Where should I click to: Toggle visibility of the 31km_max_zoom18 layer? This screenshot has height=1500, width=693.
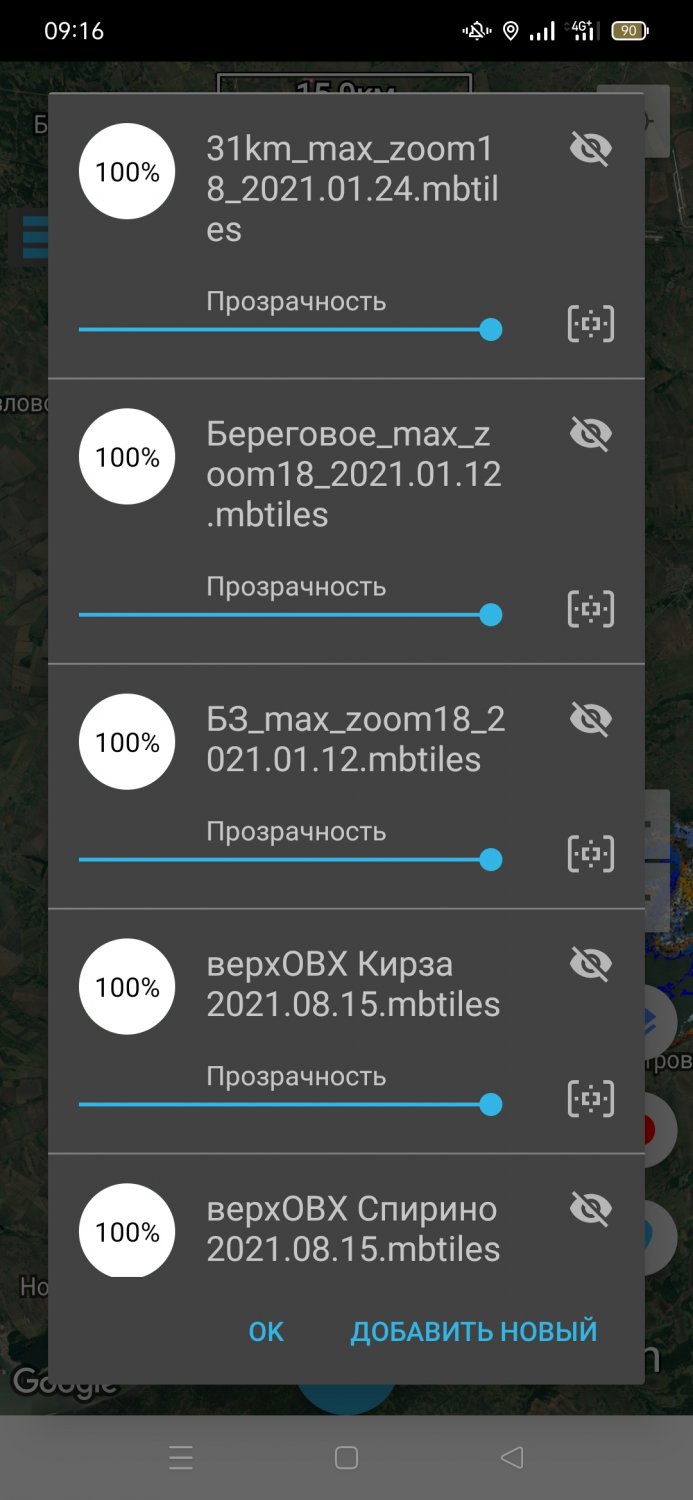tap(590, 149)
